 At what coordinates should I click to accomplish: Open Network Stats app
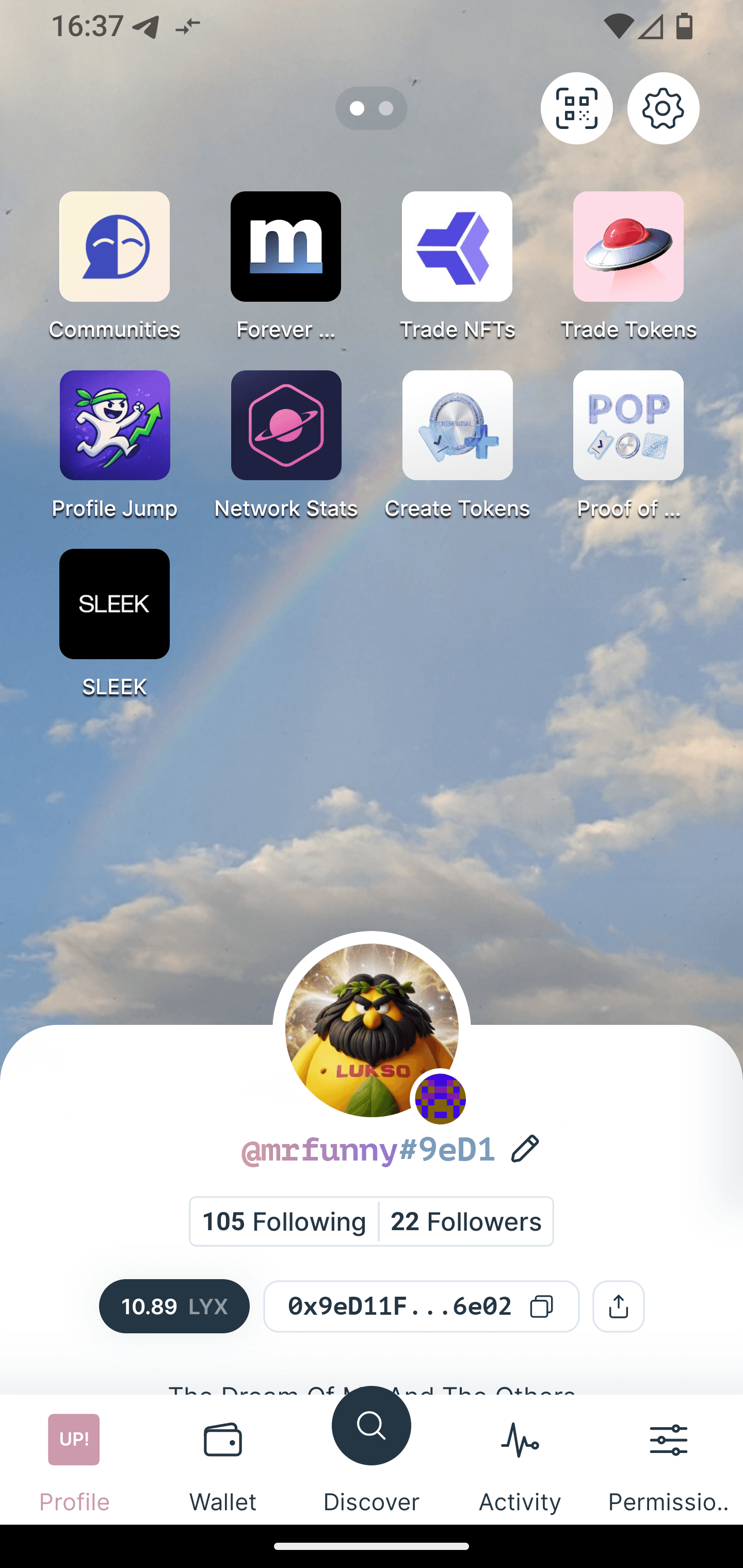[x=286, y=425]
